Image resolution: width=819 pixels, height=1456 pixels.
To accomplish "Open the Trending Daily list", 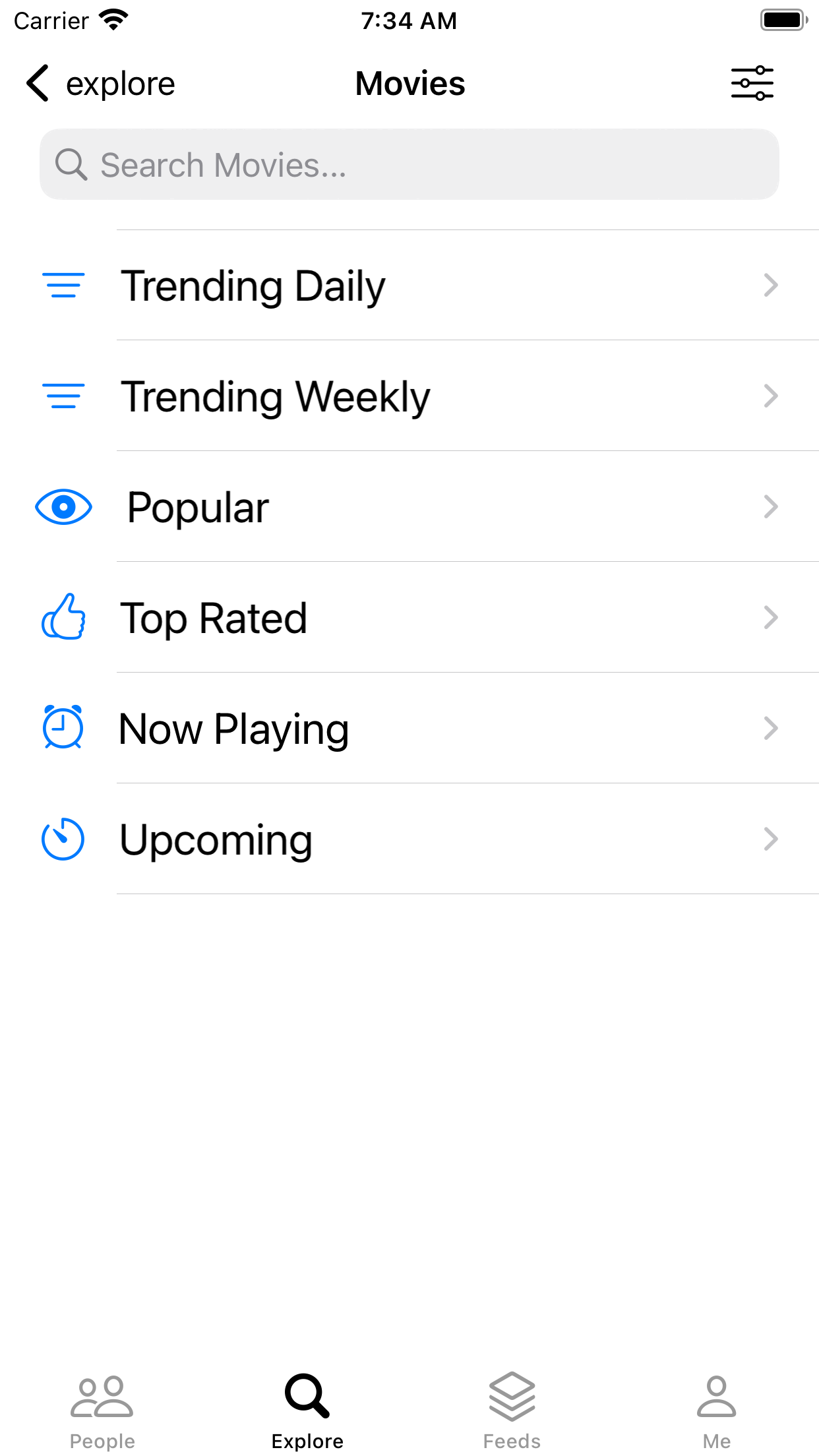I will 409,286.
